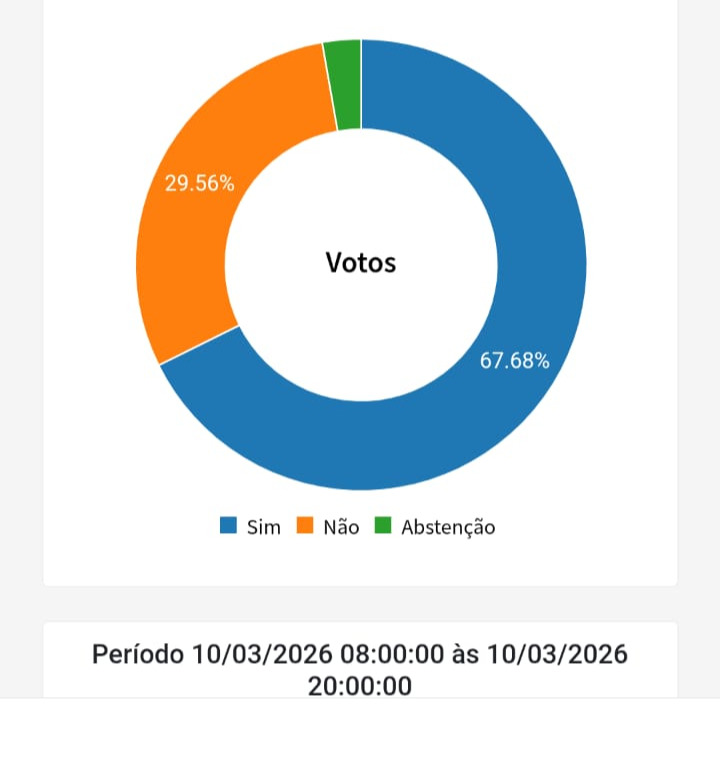Viewport: 720px width, 777px height.
Task: Toggle the Sim legend item
Action: pos(251,527)
